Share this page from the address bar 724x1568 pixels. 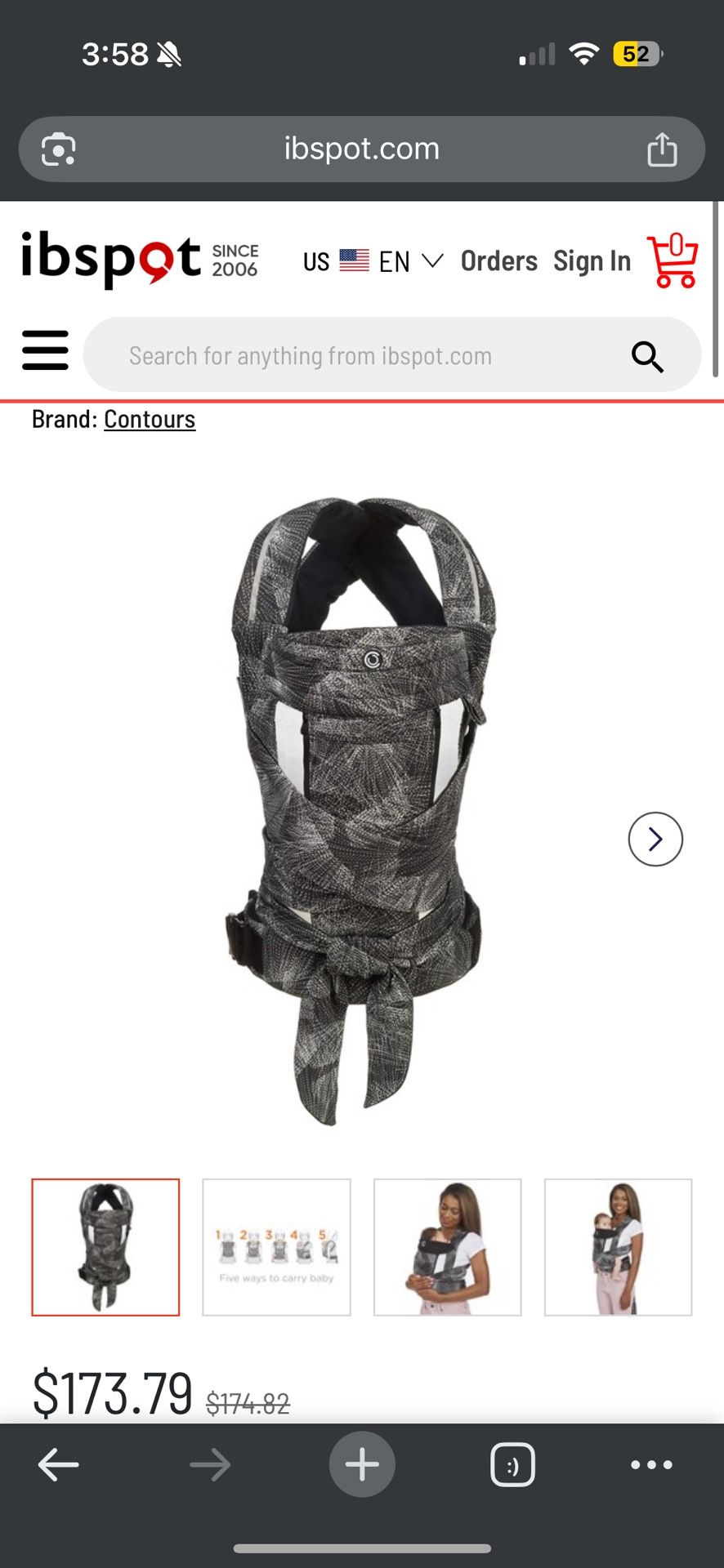click(662, 149)
